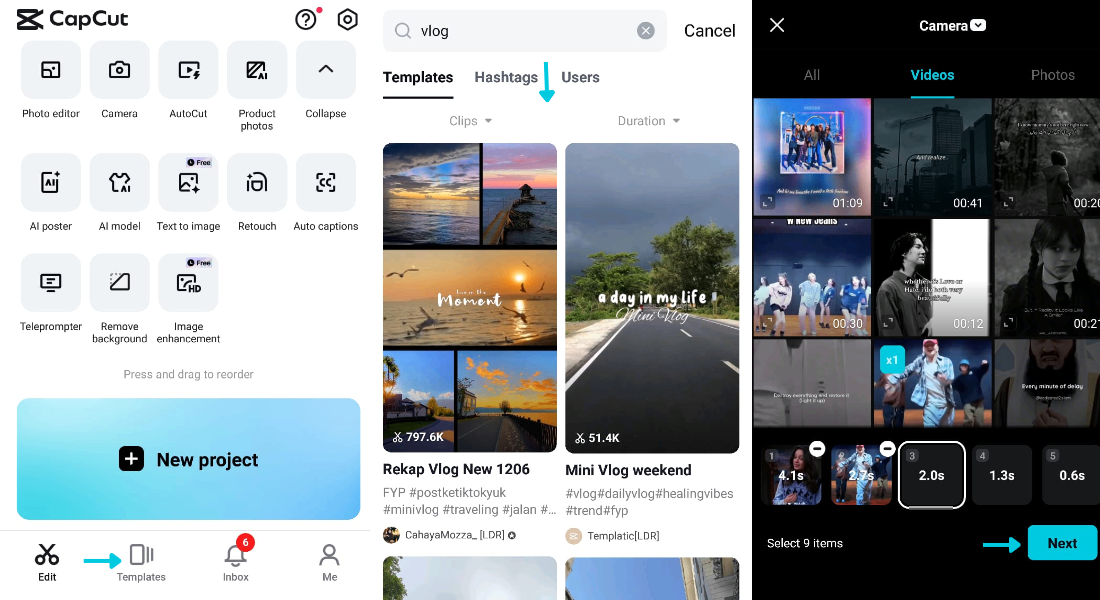1100x600 pixels.
Task: Open the Inbox tab
Action: (236, 562)
